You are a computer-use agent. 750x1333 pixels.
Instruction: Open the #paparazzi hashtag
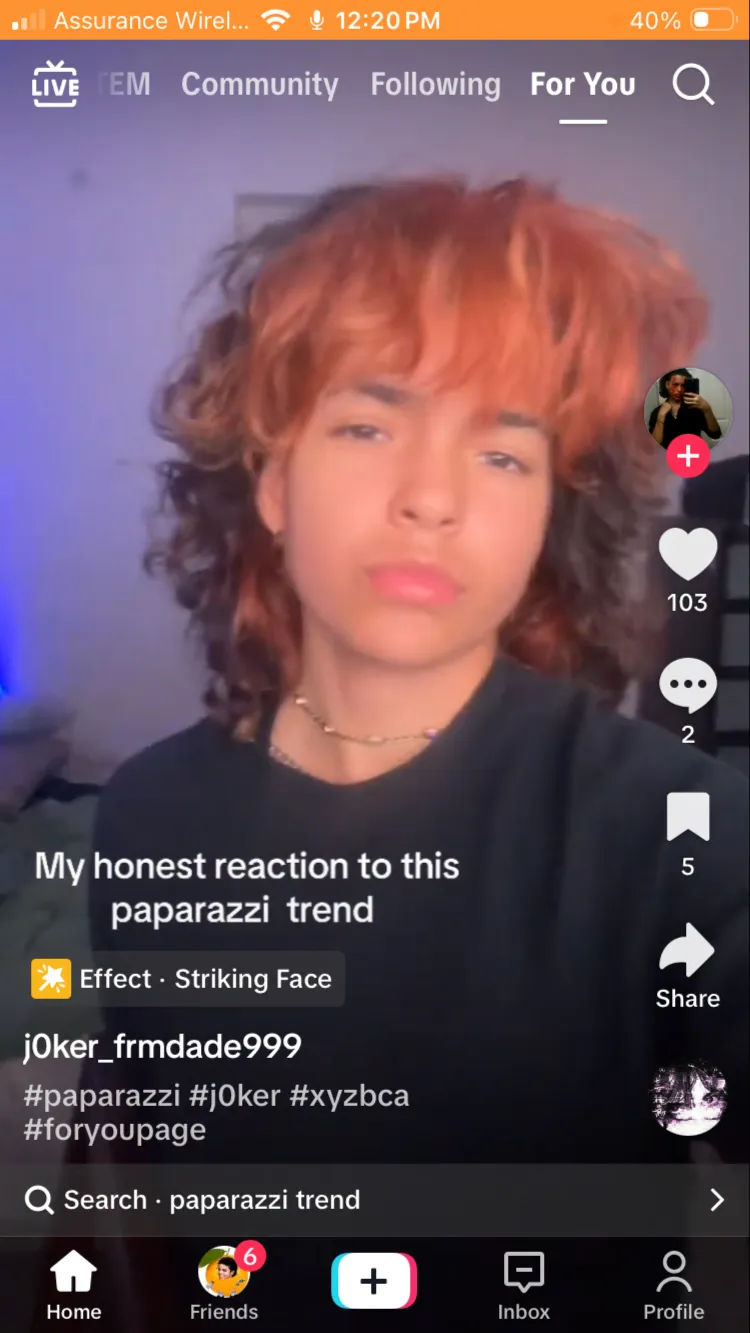point(102,1096)
